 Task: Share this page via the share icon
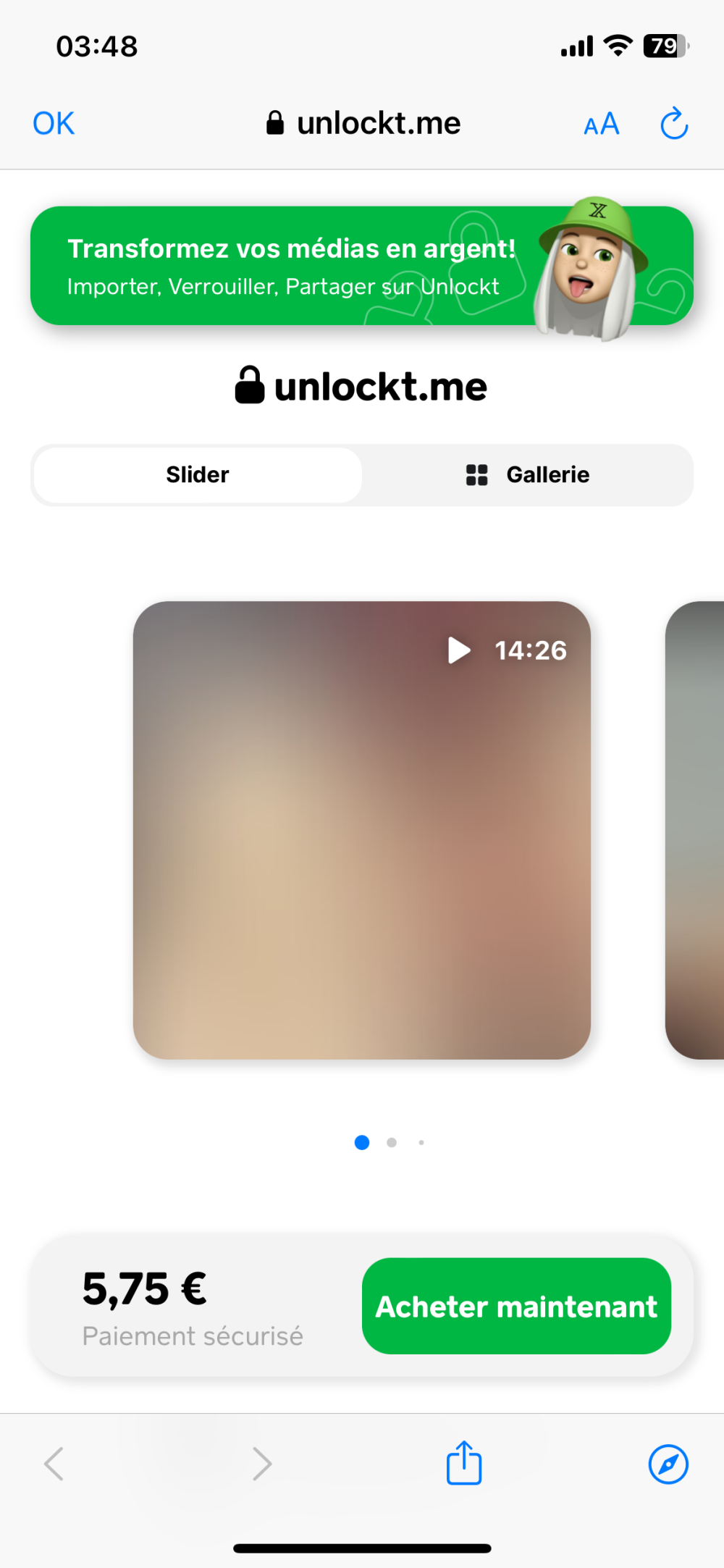tap(463, 1463)
